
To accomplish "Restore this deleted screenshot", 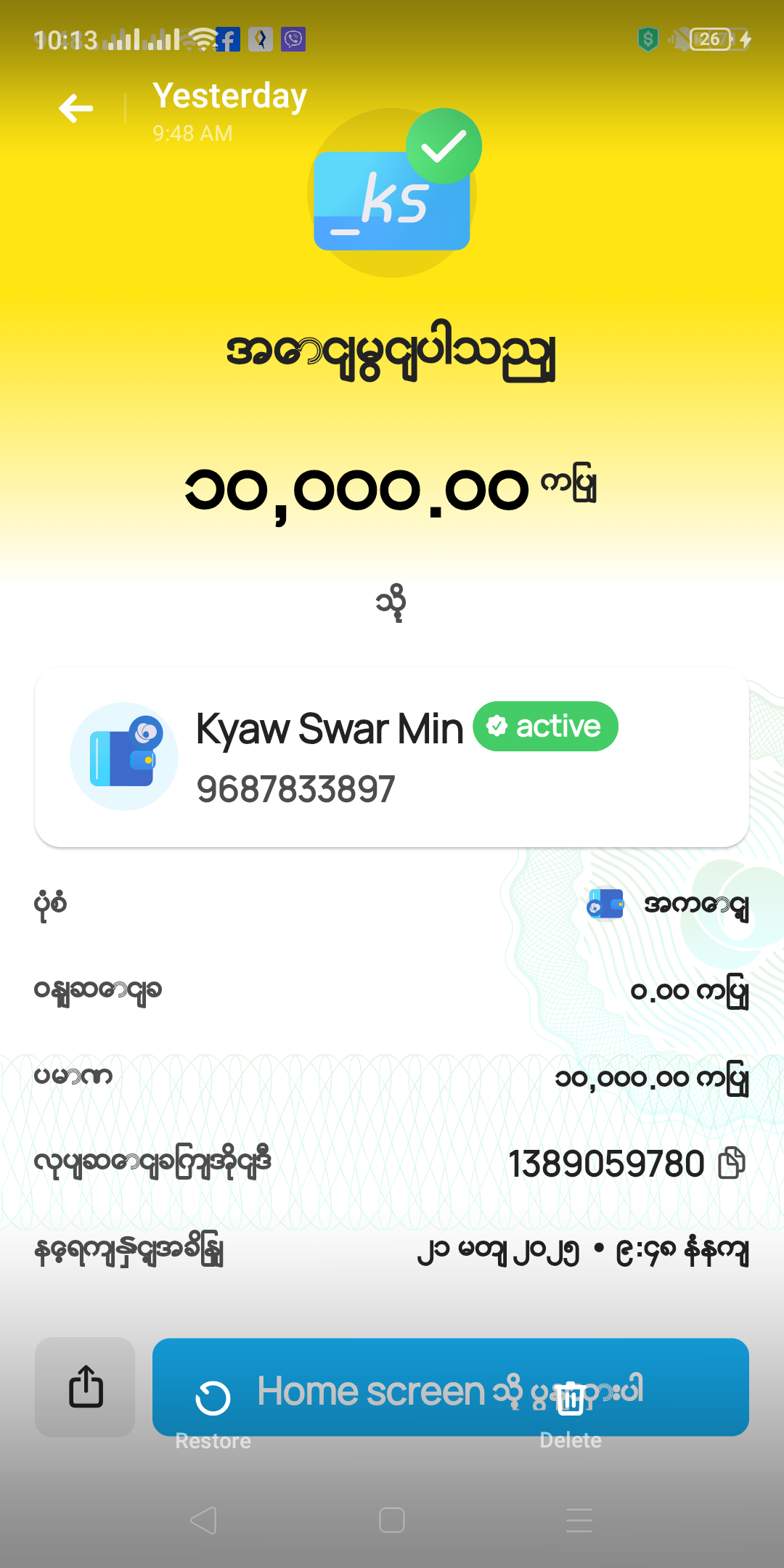I will pyautogui.click(x=213, y=1412).
